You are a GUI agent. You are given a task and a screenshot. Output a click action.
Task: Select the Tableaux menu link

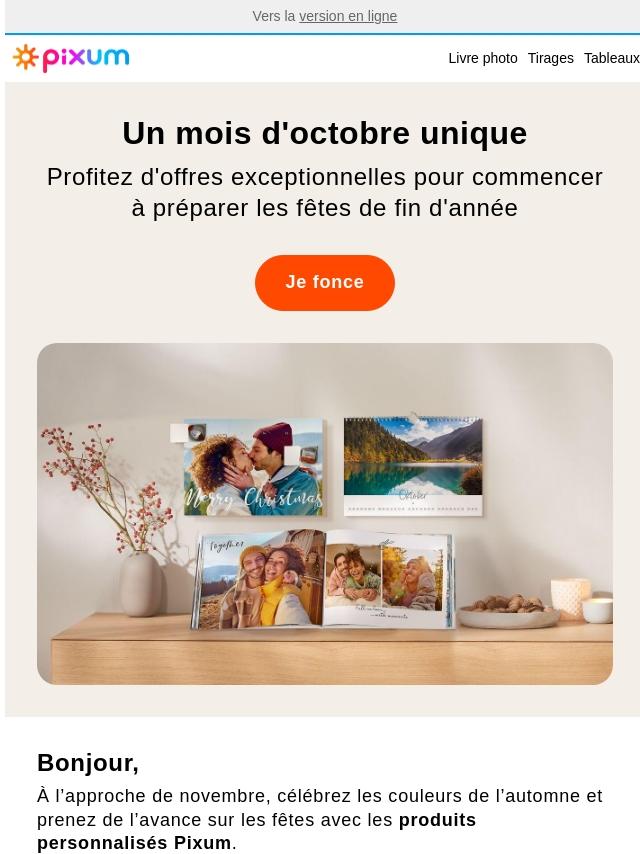pyautogui.click(x=611, y=58)
